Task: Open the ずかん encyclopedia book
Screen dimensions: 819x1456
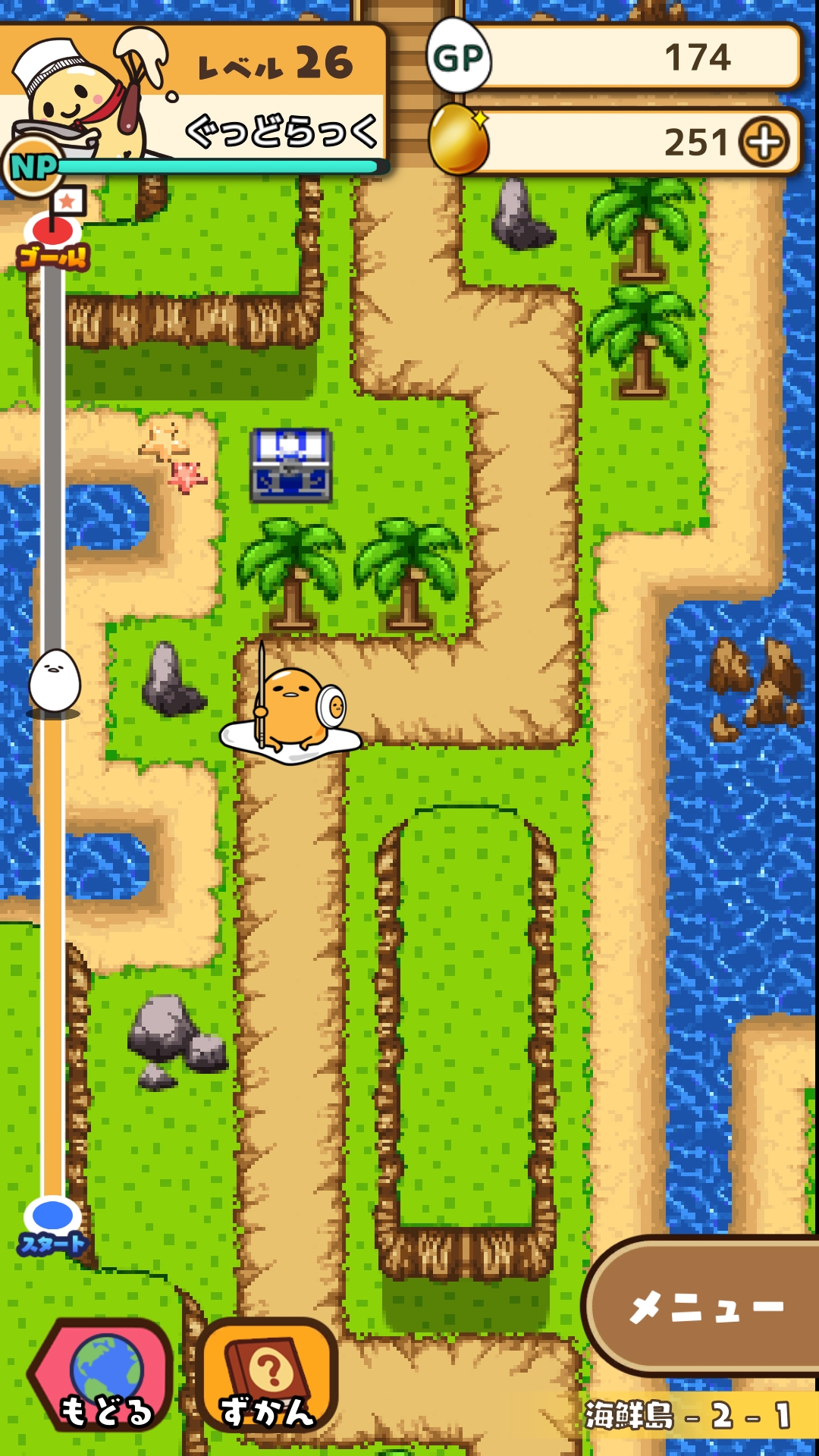Action: point(267,1376)
